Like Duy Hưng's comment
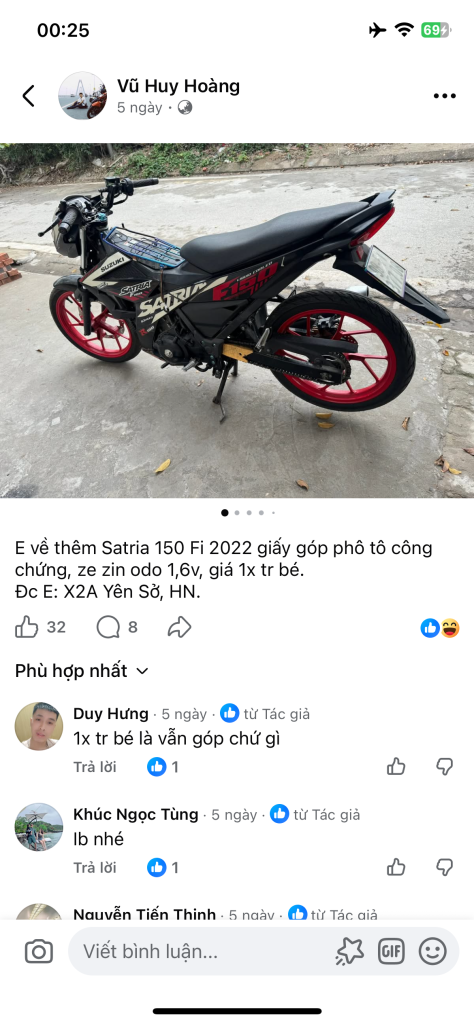The image size is (474, 1024). tap(396, 767)
